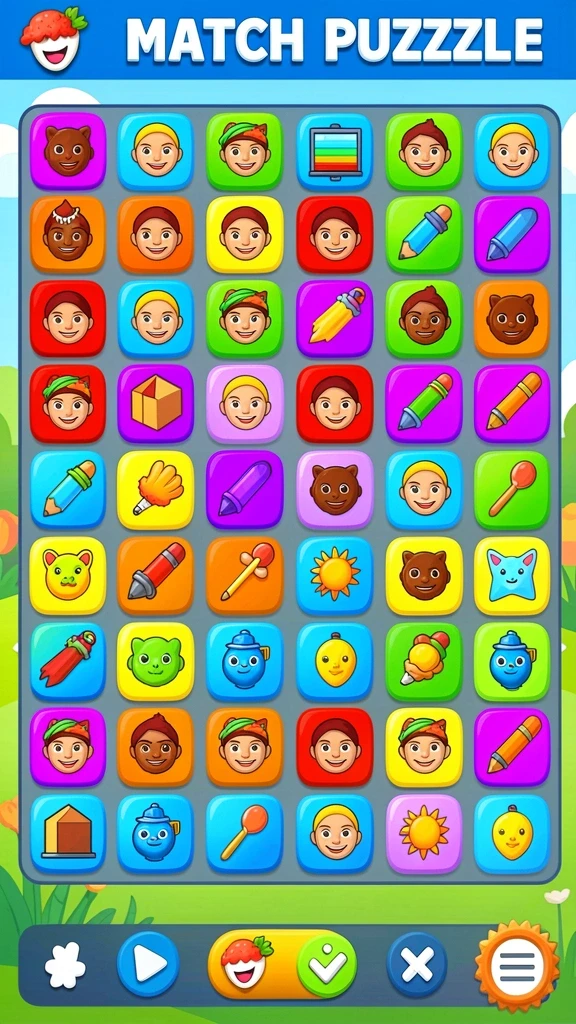
Task: Select the cardboard box tile
Action: tap(155, 404)
